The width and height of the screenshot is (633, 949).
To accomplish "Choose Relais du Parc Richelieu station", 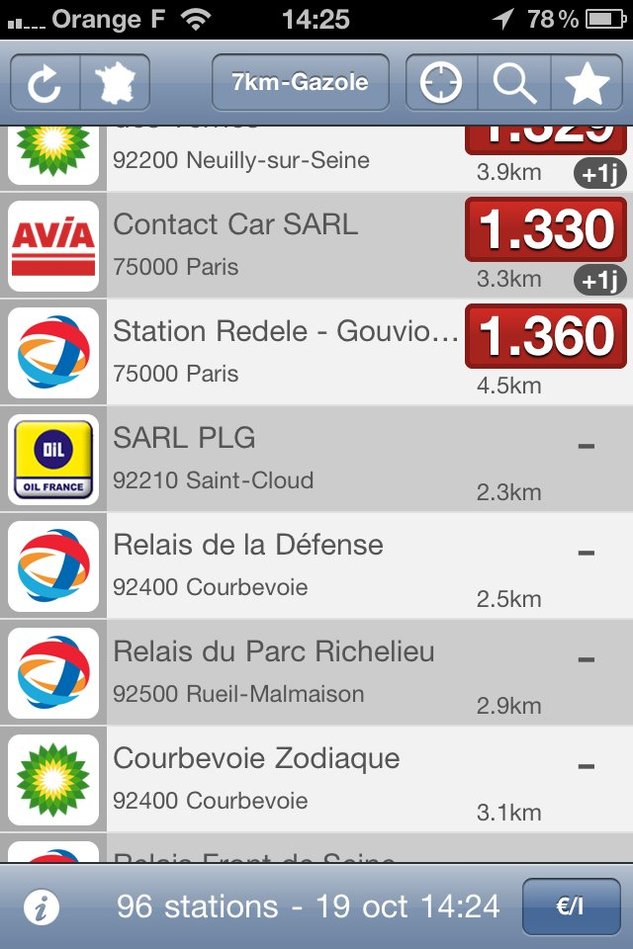I will pyautogui.click(x=280, y=672).
